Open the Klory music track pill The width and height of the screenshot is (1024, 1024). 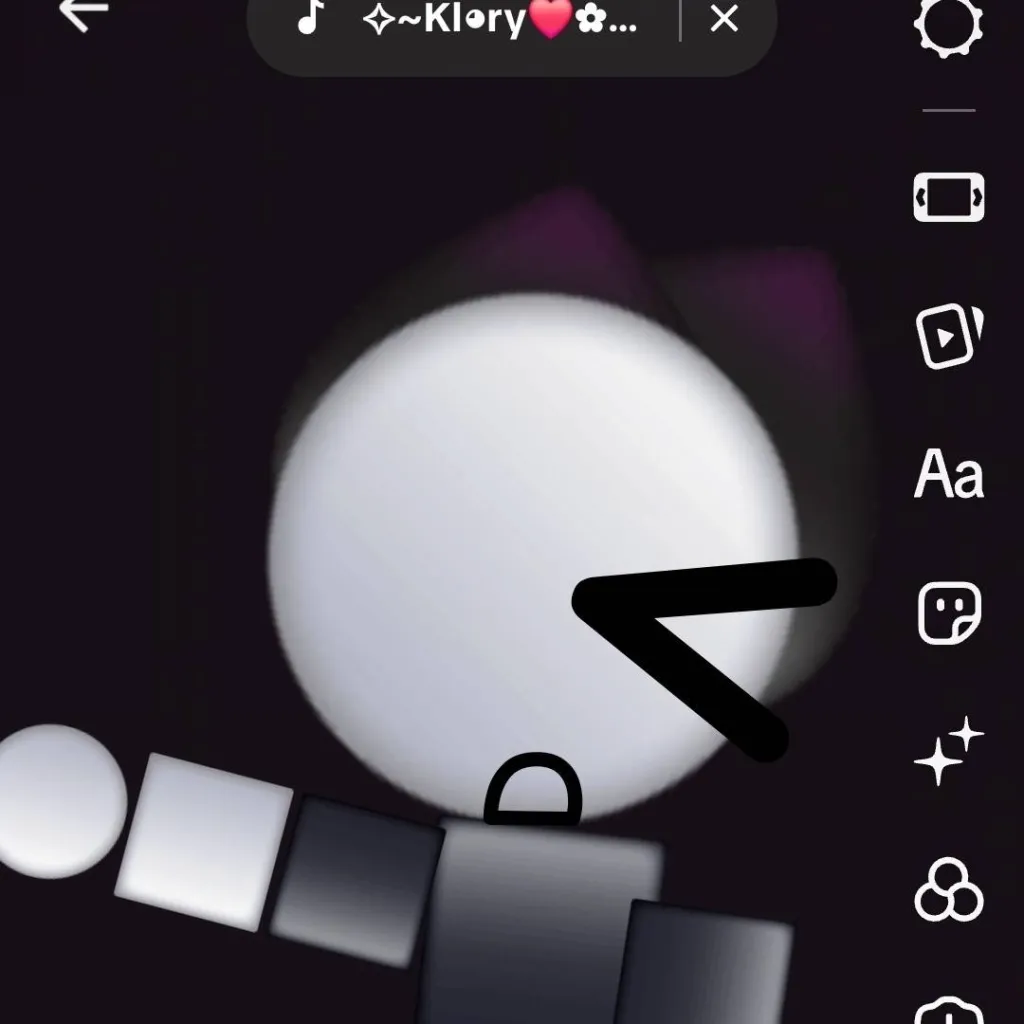(x=480, y=20)
